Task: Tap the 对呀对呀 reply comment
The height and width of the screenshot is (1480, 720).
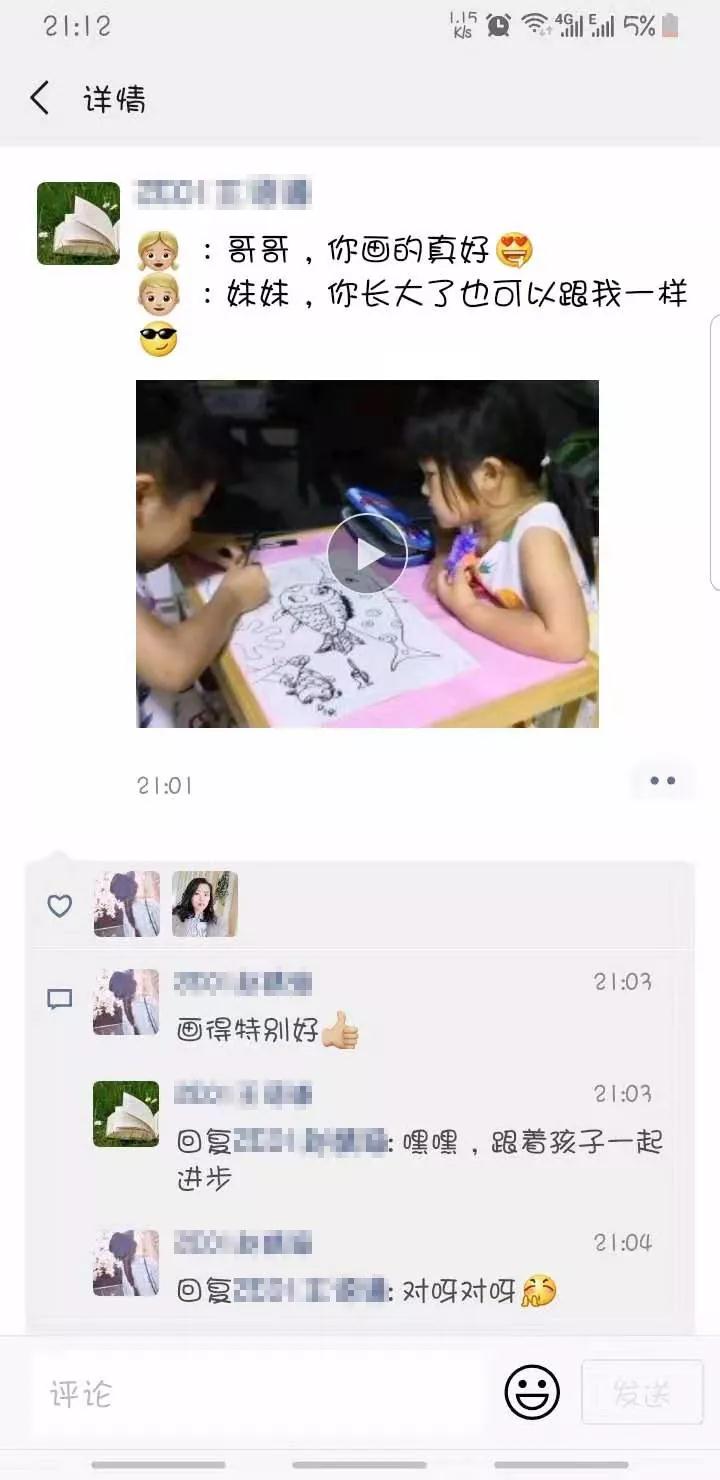Action: 460,1291
